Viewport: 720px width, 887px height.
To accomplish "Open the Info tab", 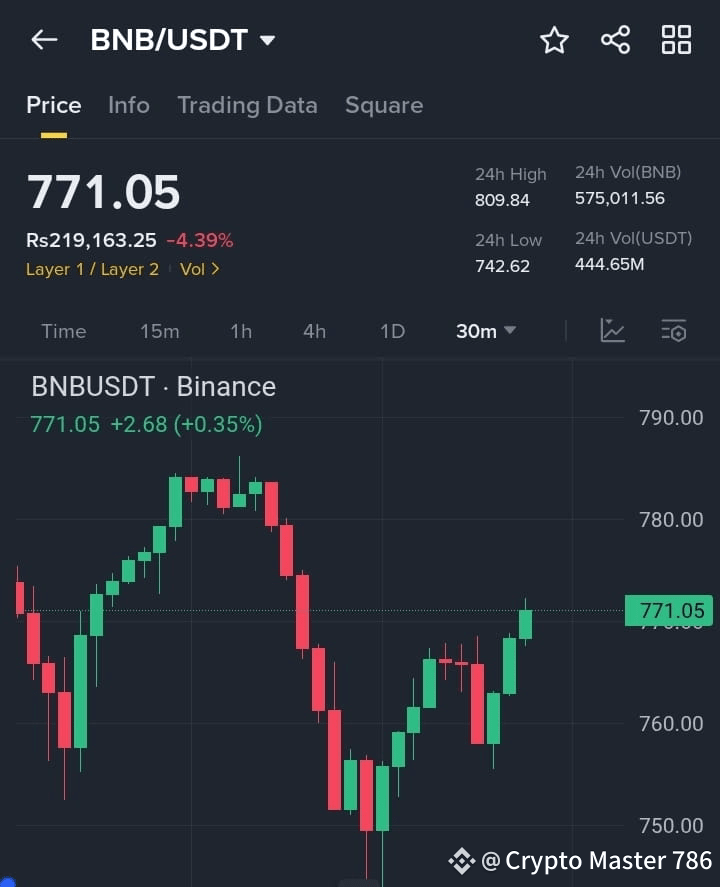I will 129,105.
